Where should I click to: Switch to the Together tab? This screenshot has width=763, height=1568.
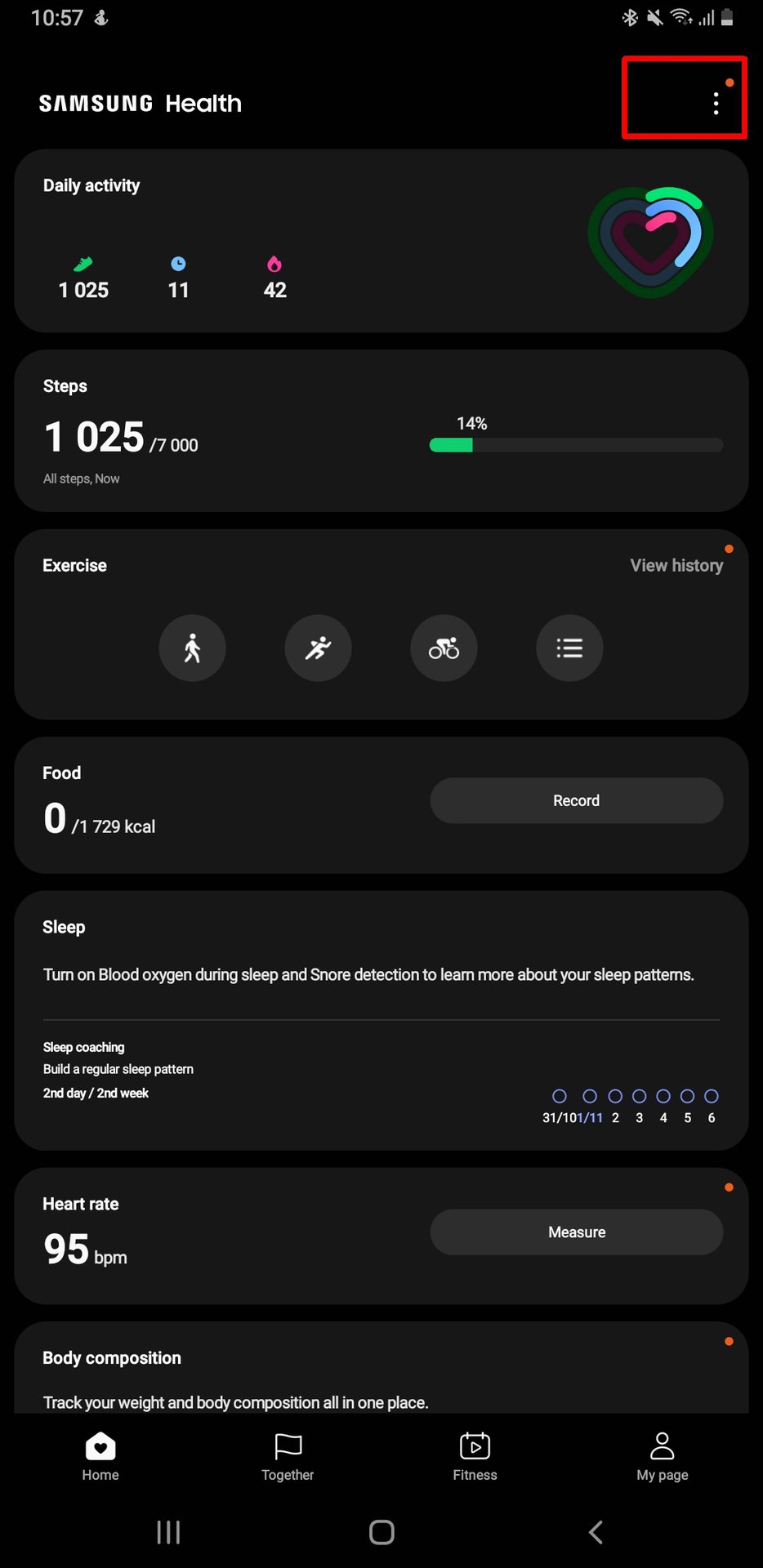pos(288,1456)
